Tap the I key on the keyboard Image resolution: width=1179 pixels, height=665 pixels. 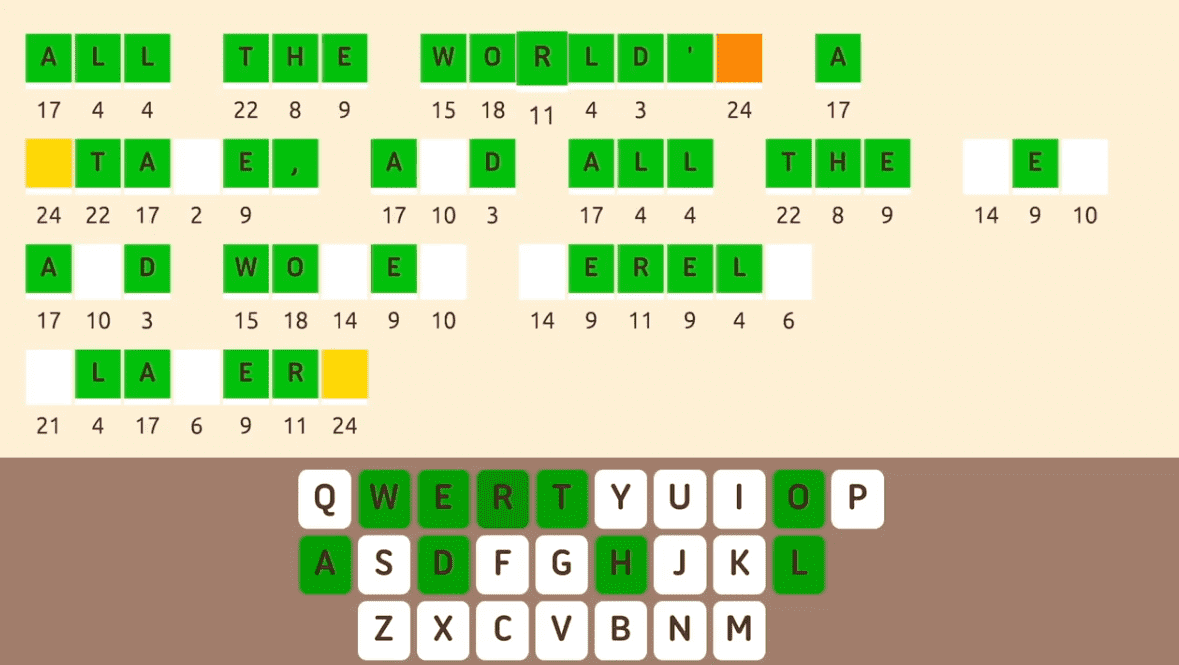coord(739,498)
